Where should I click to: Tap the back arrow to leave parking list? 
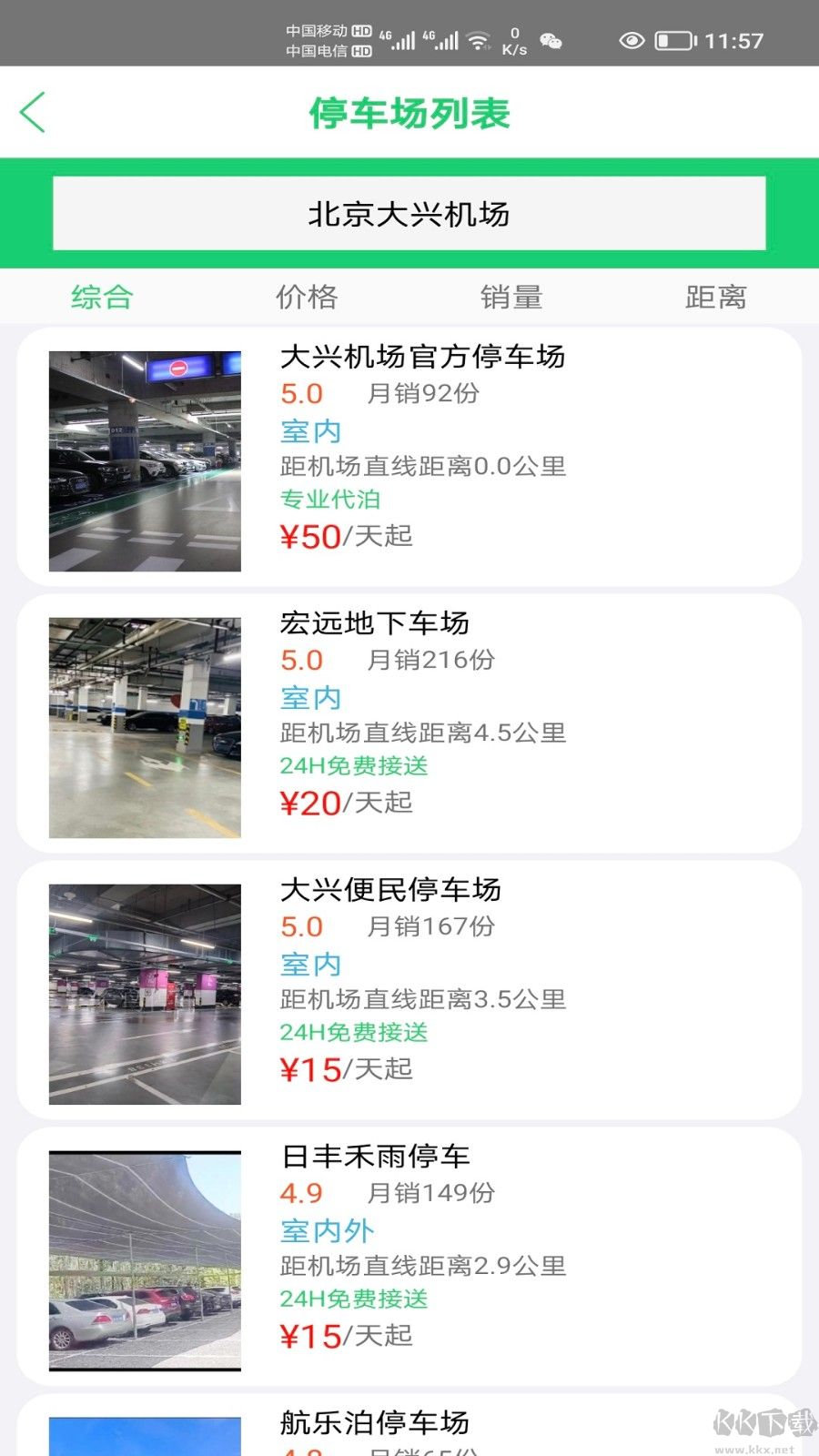pyautogui.click(x=33, y=113)
